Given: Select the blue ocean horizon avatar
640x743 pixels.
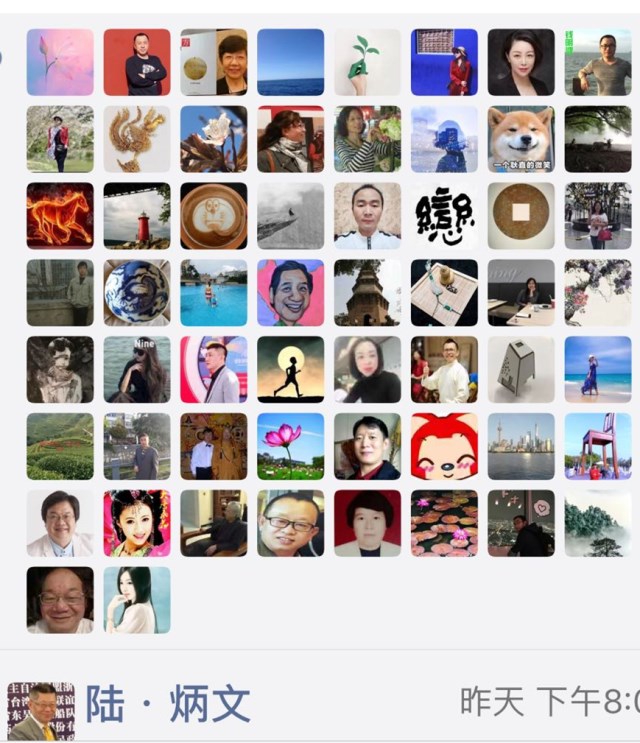Looking at the screenshot, I should coord(291,62).
